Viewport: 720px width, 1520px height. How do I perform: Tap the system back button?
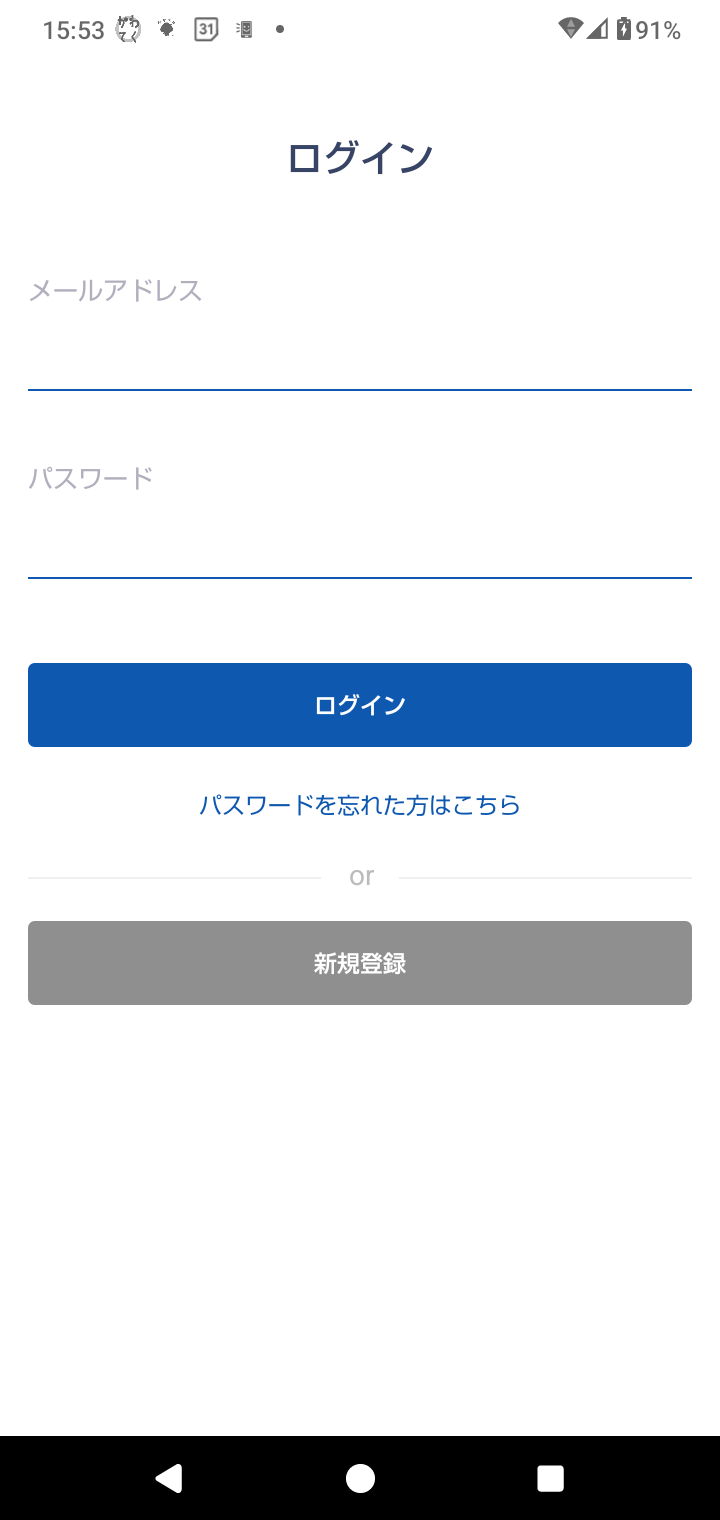coord(169,1478)
